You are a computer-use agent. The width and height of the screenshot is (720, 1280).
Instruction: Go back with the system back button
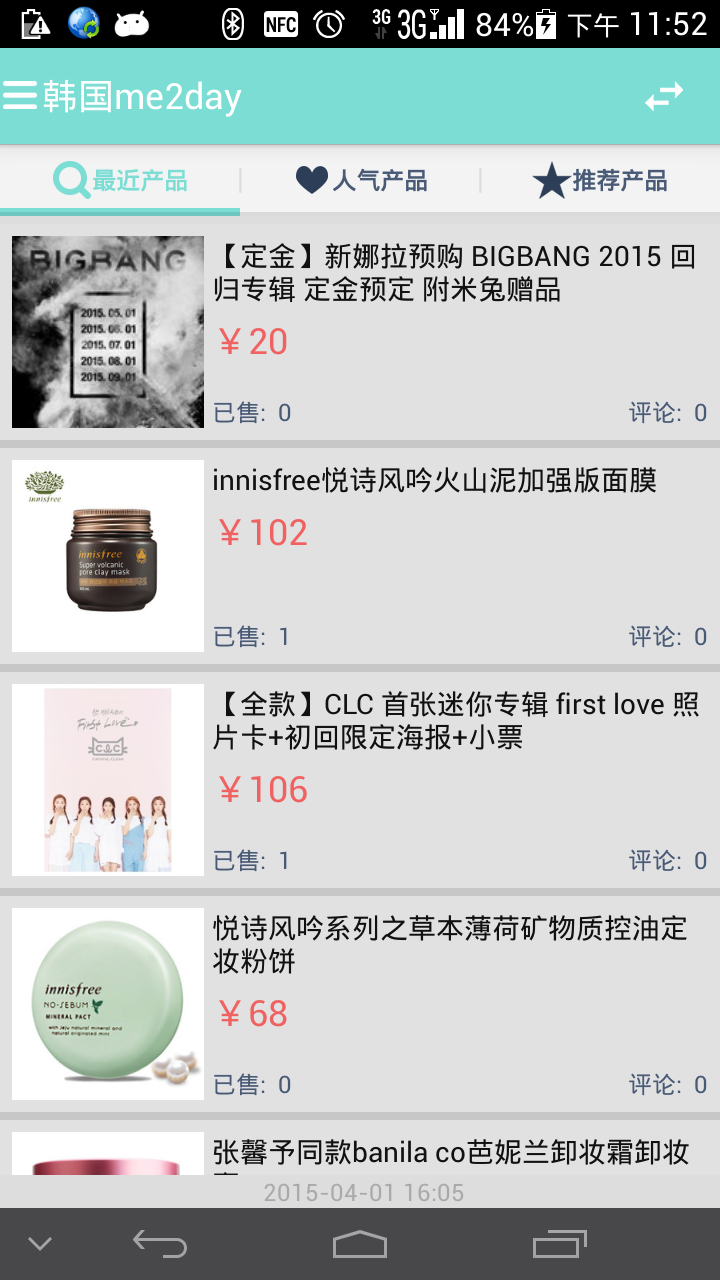(160, 1244)
